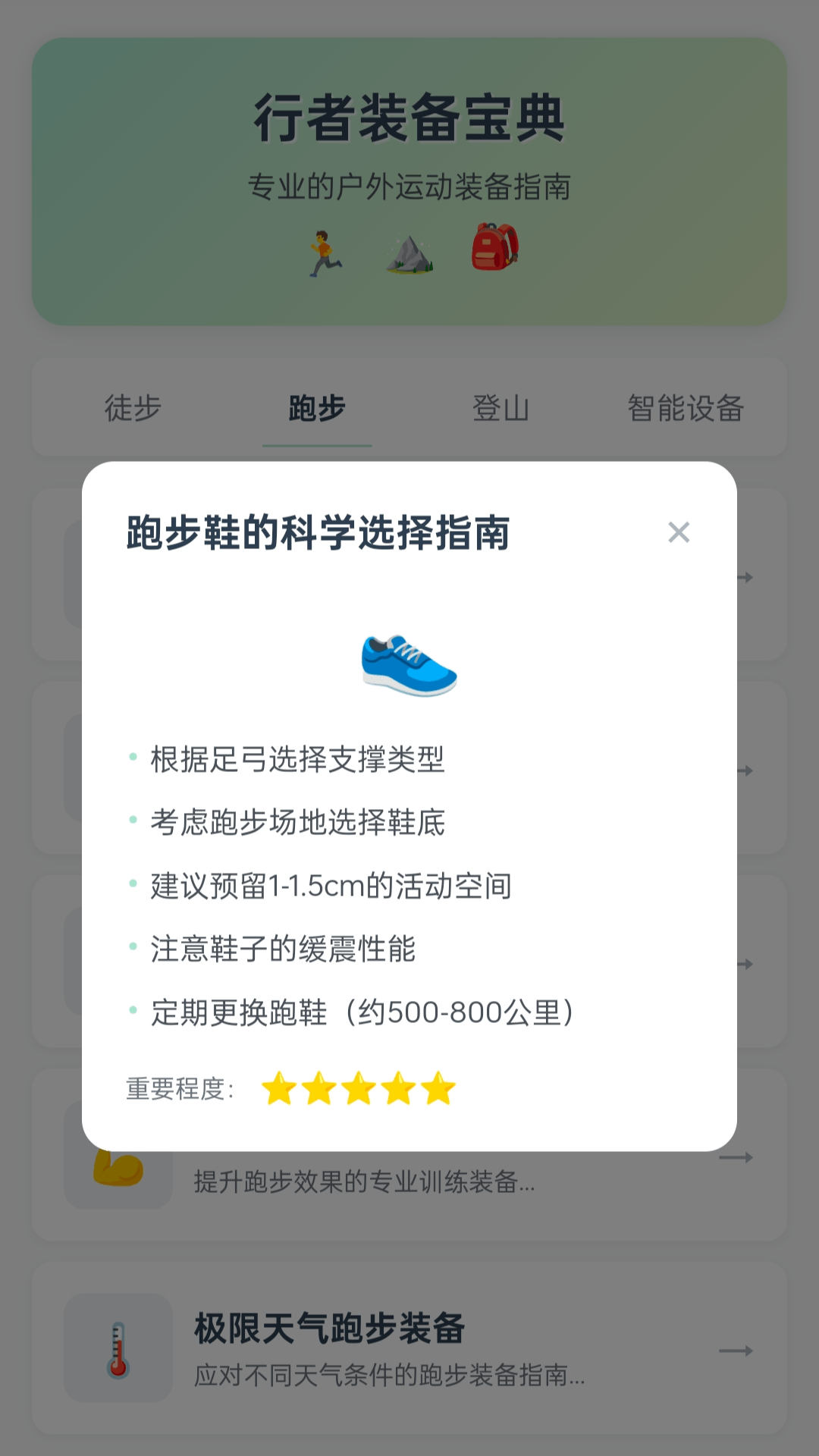The image size is (819, 1456).
Task: Click the 登山 category label
Action: click(x=500, y=407)
